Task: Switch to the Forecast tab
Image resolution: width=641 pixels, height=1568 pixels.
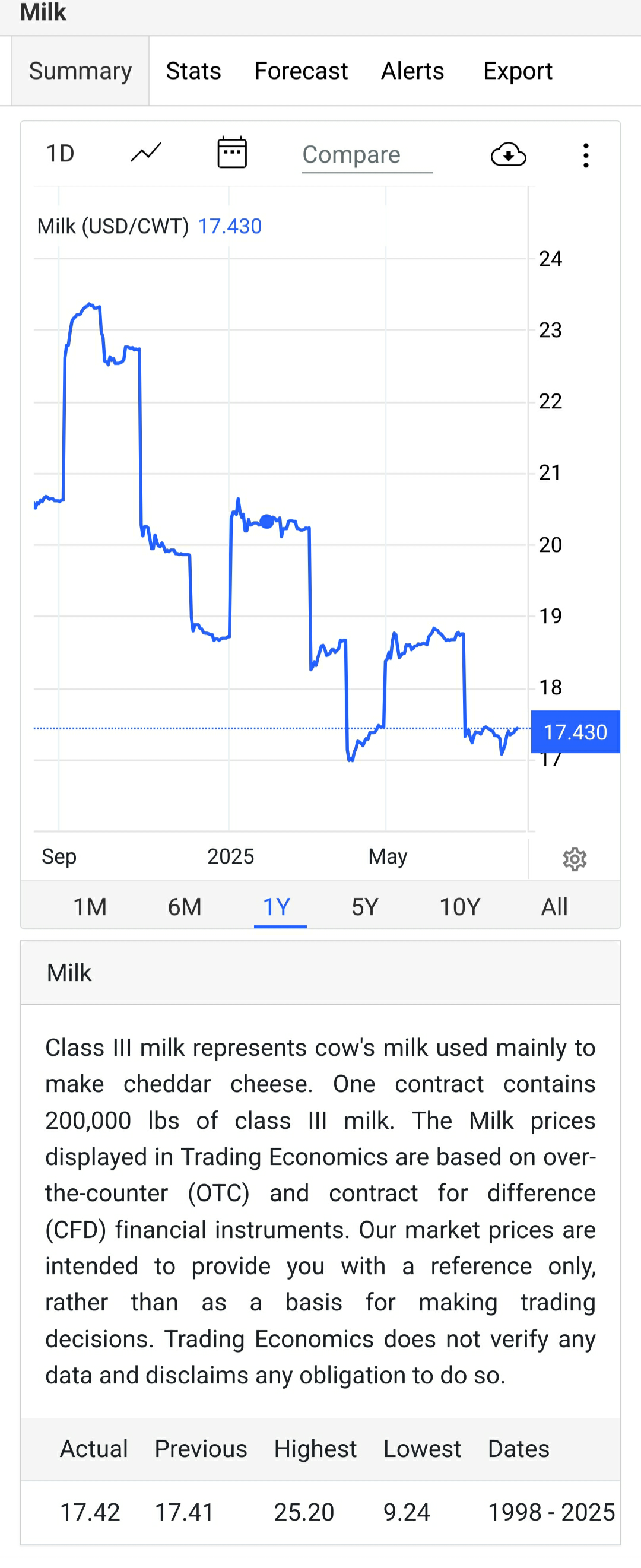Action: point(301,71)
